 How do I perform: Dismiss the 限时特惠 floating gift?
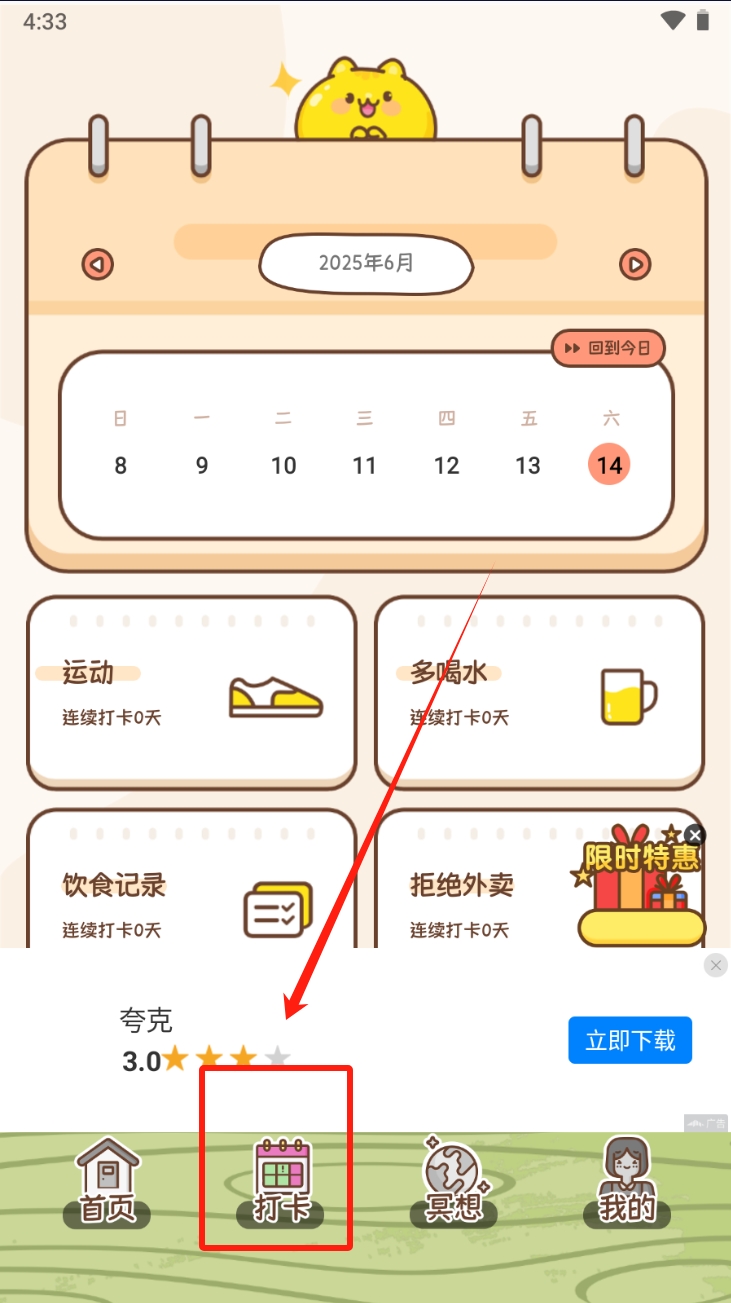click(695, 835)
